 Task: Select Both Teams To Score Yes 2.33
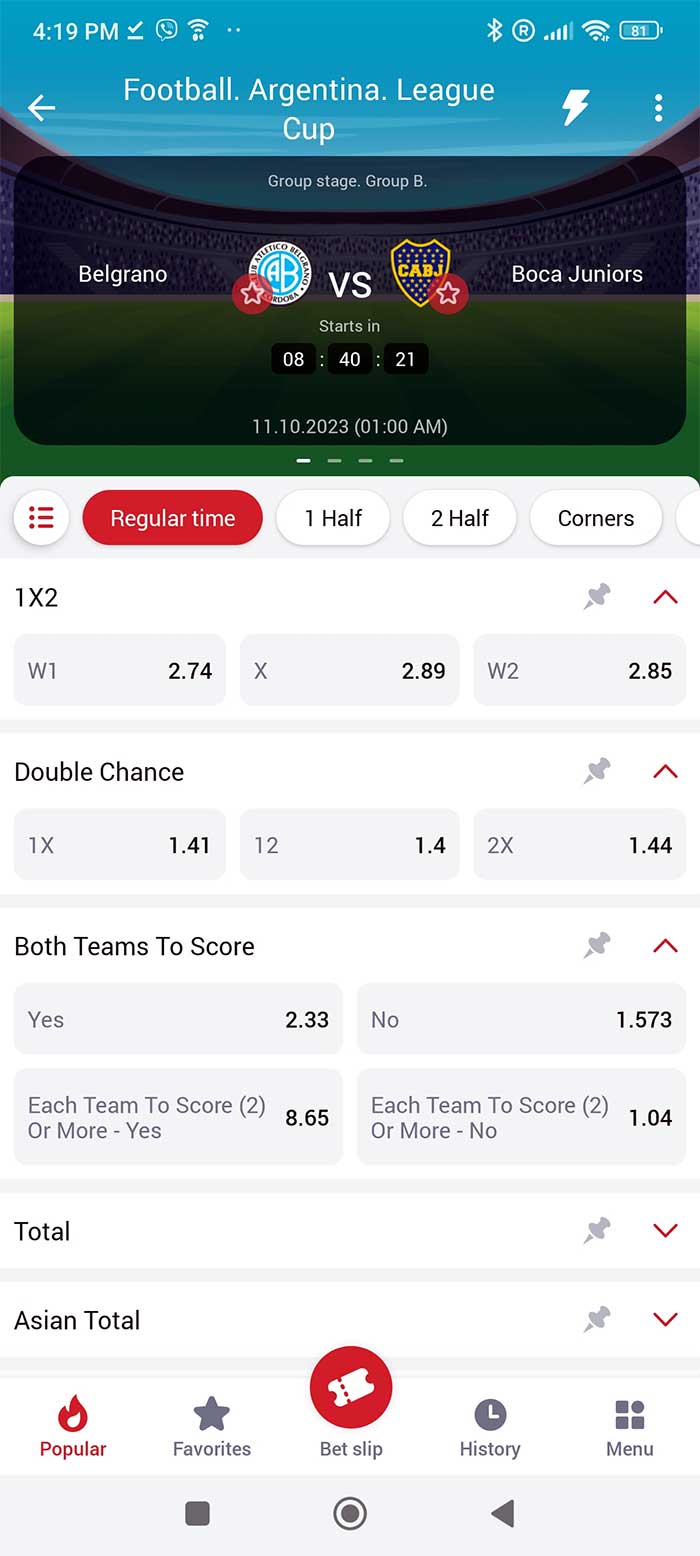pyautogui.click(x=178, y=1019)
